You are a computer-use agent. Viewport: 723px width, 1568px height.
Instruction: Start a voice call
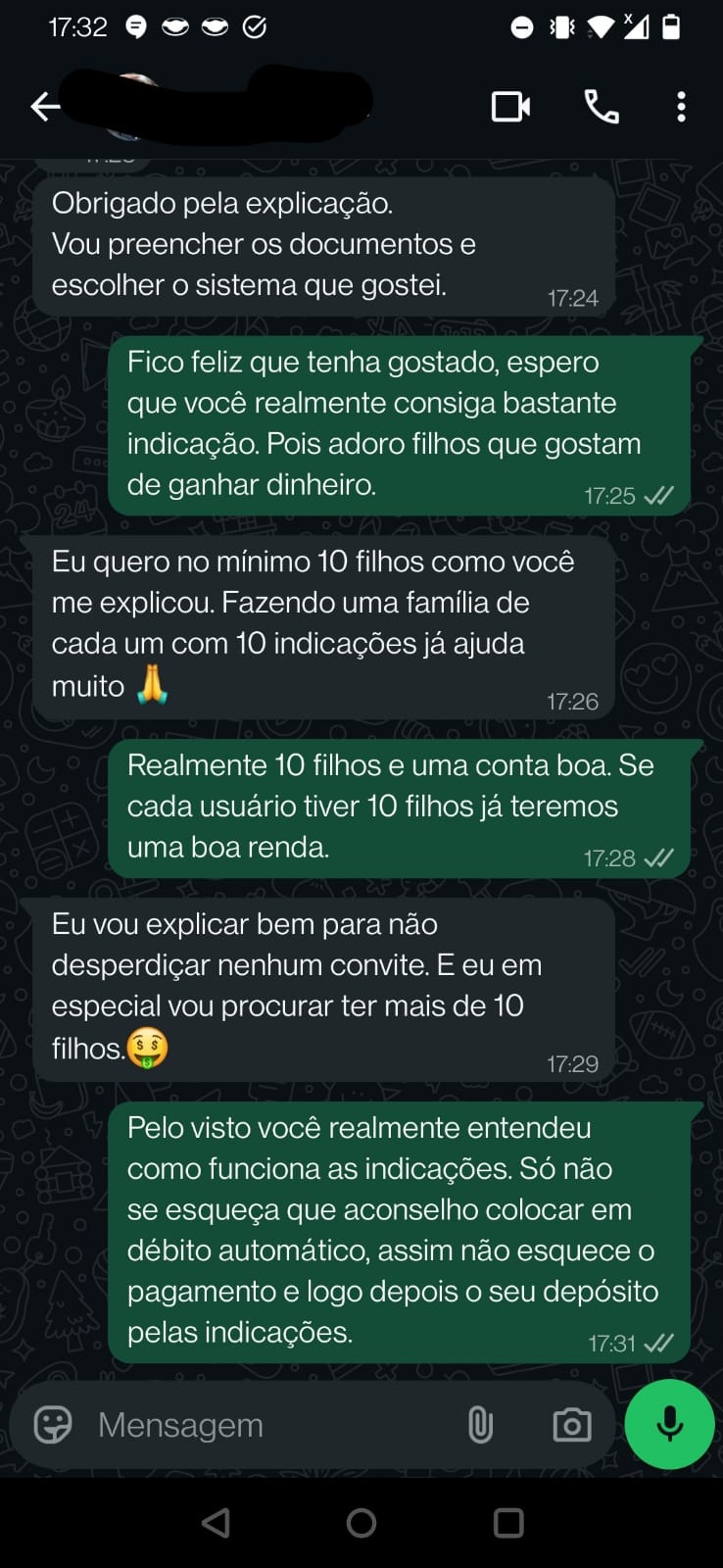tap(602, 108)
